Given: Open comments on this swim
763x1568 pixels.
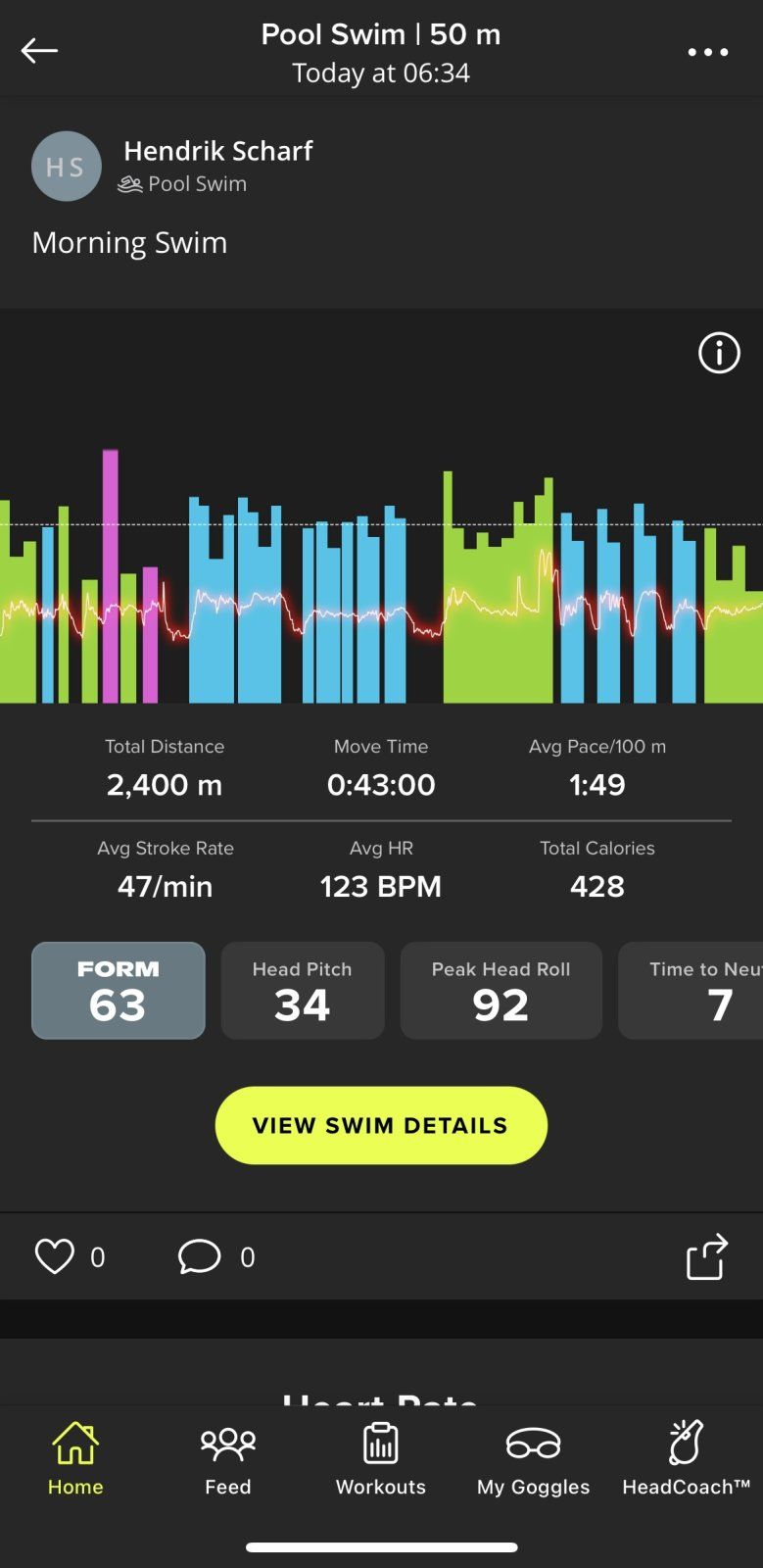Looking at the screenshot, I should point(200,1256).
